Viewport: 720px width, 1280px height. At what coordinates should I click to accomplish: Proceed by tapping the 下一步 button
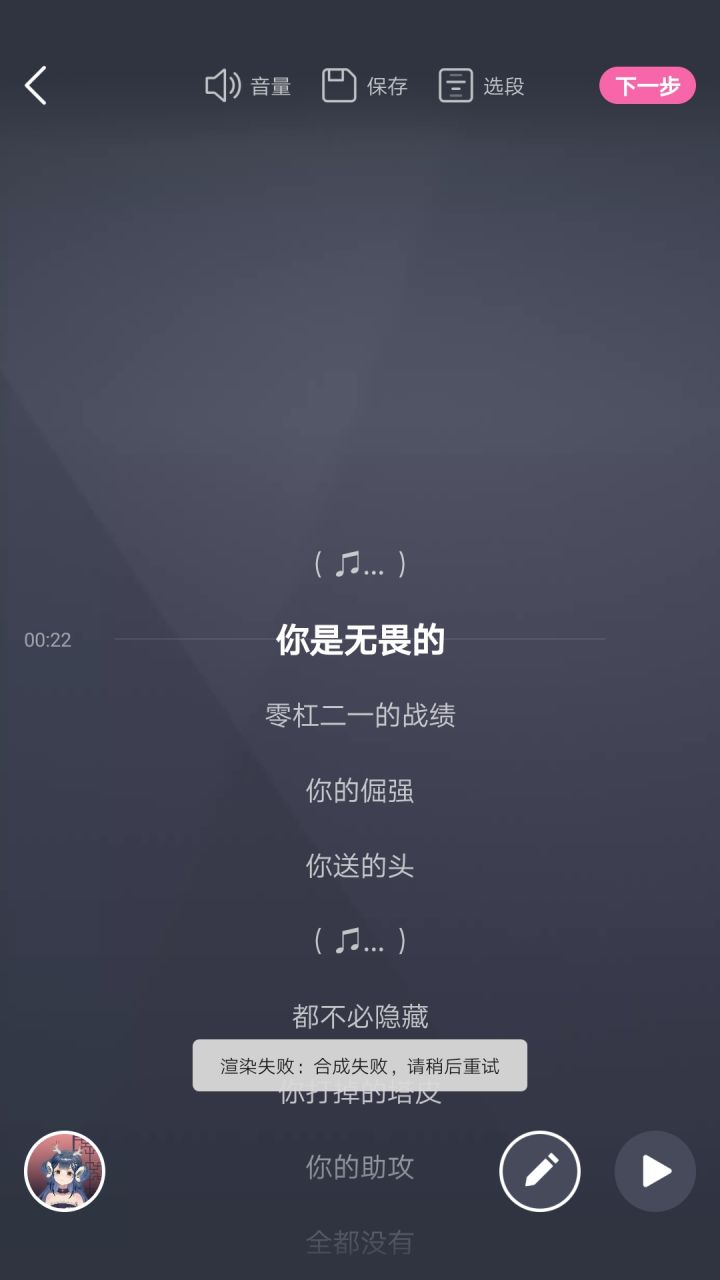tap(648, 86)
